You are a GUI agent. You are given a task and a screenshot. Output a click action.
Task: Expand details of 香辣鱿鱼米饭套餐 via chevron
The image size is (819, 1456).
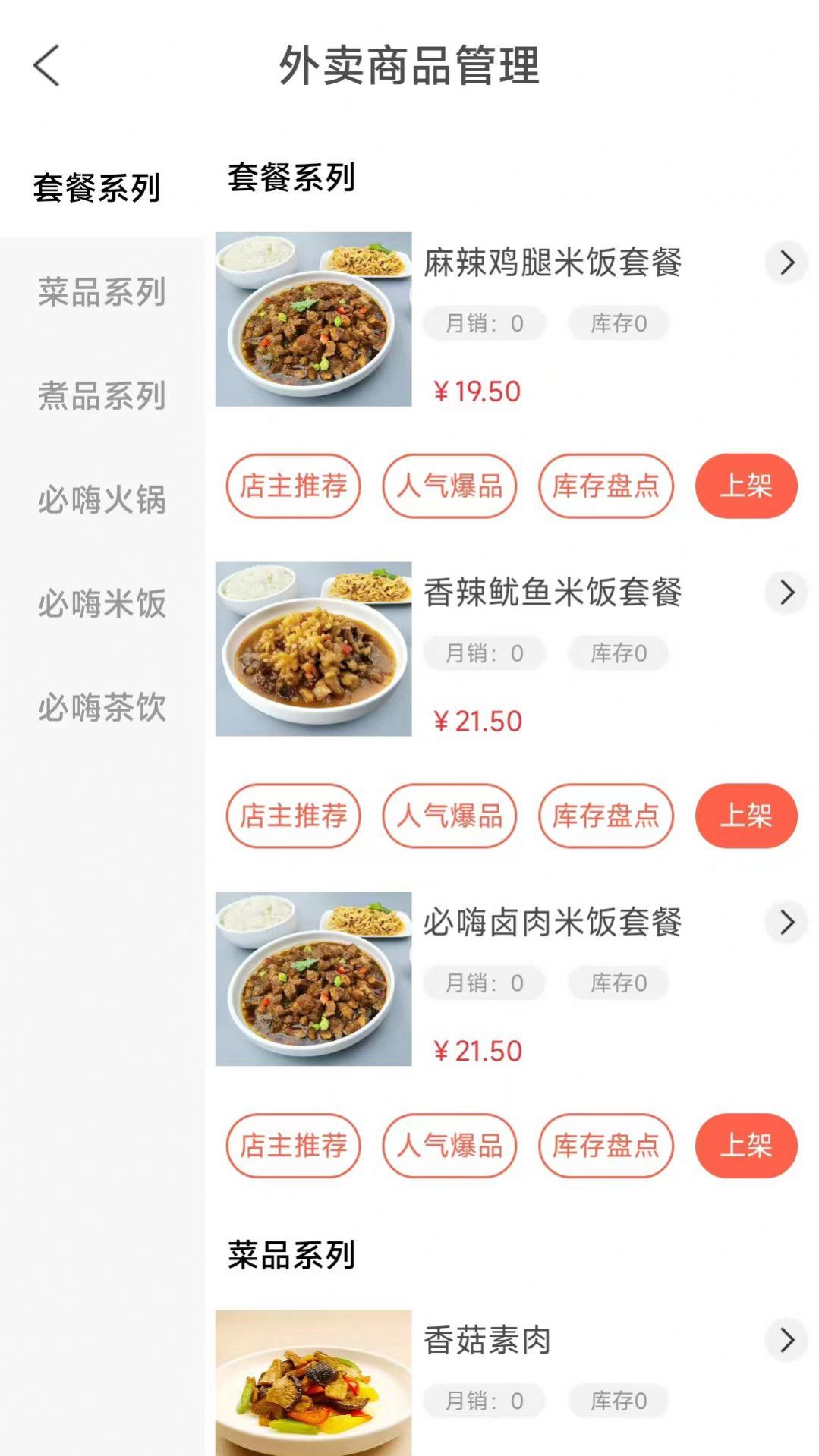click(786, 594)
